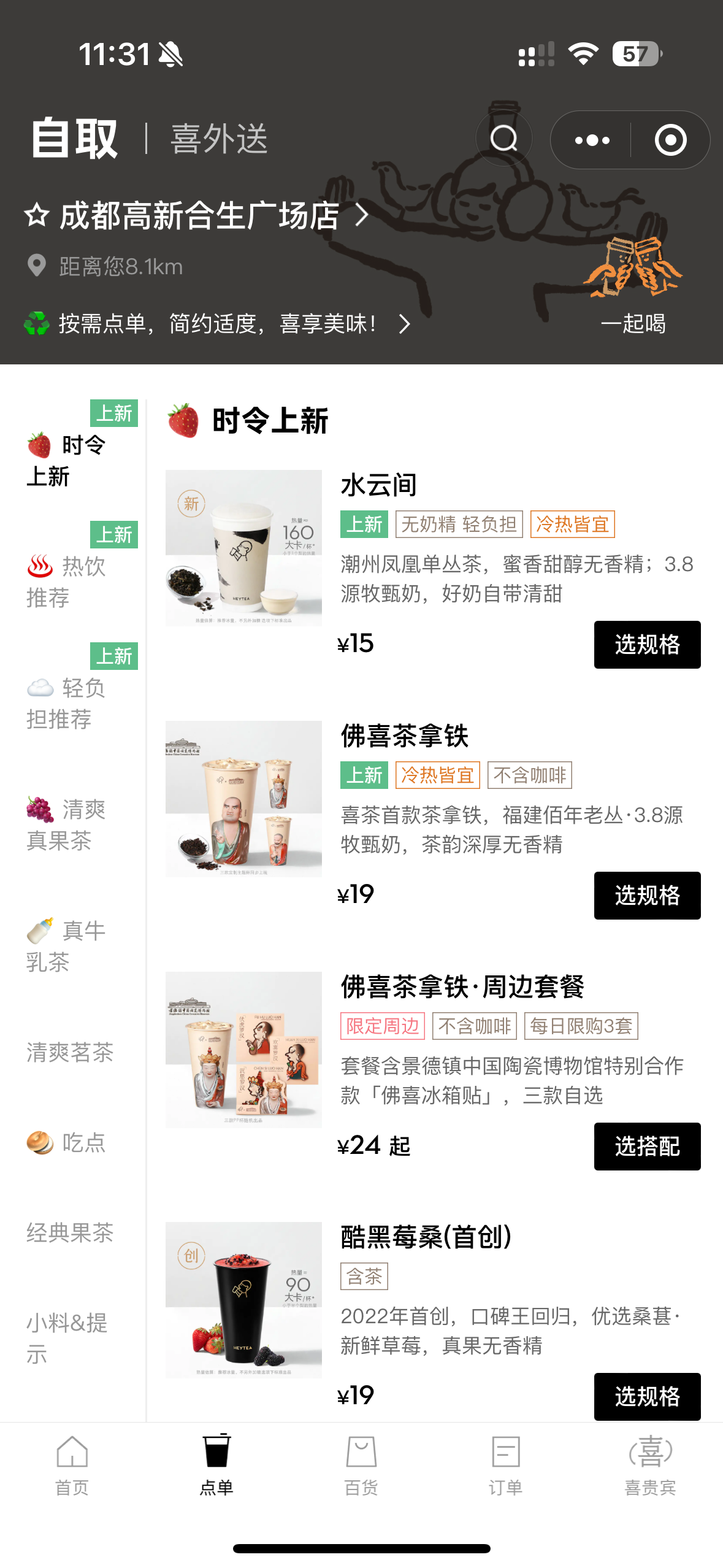Select the 吃点 category
This screenshot has height=1568, width=723.
(66, 1142)
